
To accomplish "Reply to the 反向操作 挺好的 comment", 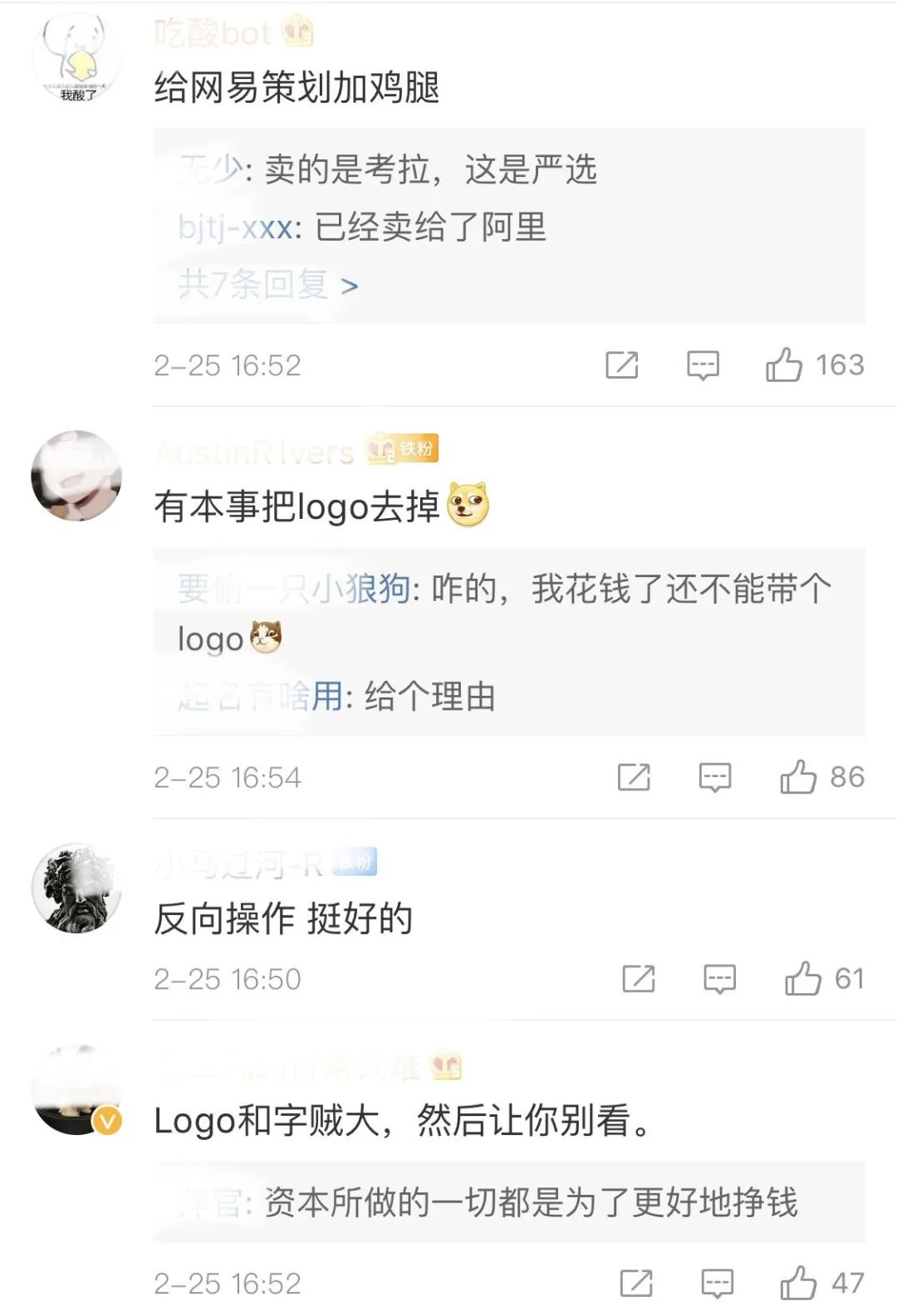I will [719, 979].
